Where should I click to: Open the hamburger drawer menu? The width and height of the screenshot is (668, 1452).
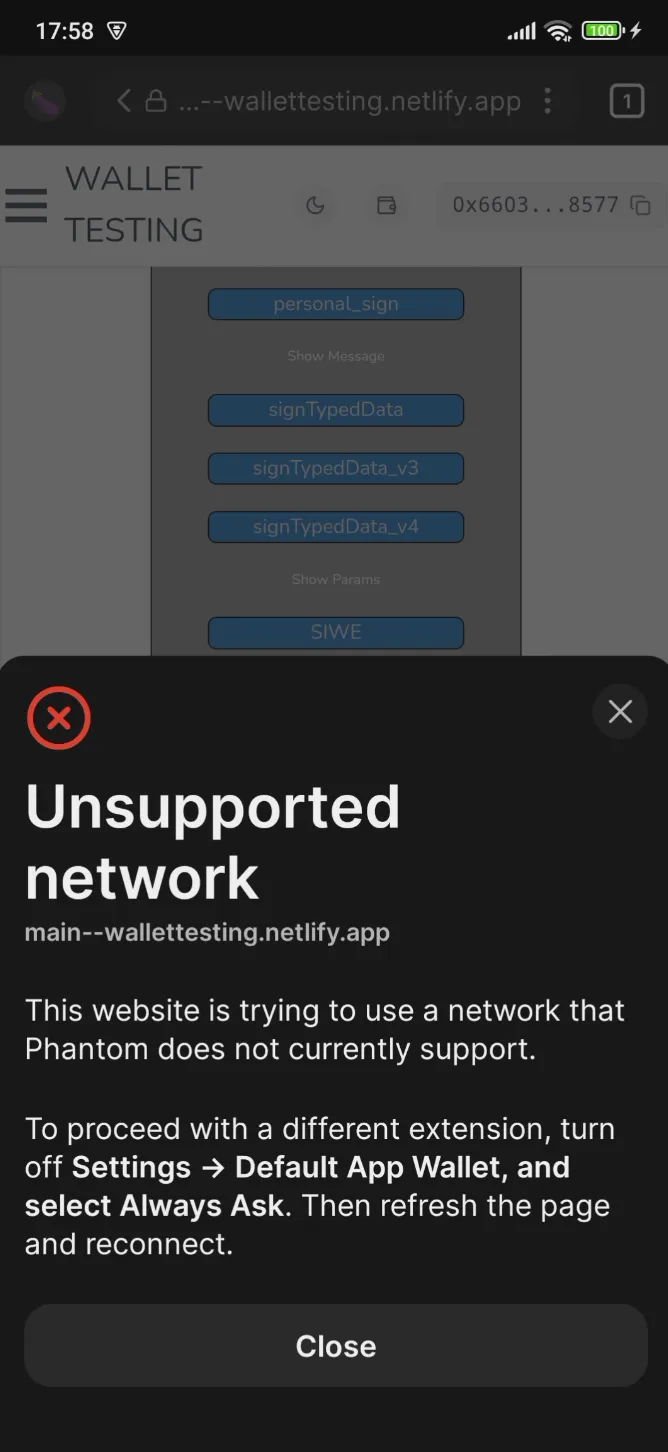(26, 205)
